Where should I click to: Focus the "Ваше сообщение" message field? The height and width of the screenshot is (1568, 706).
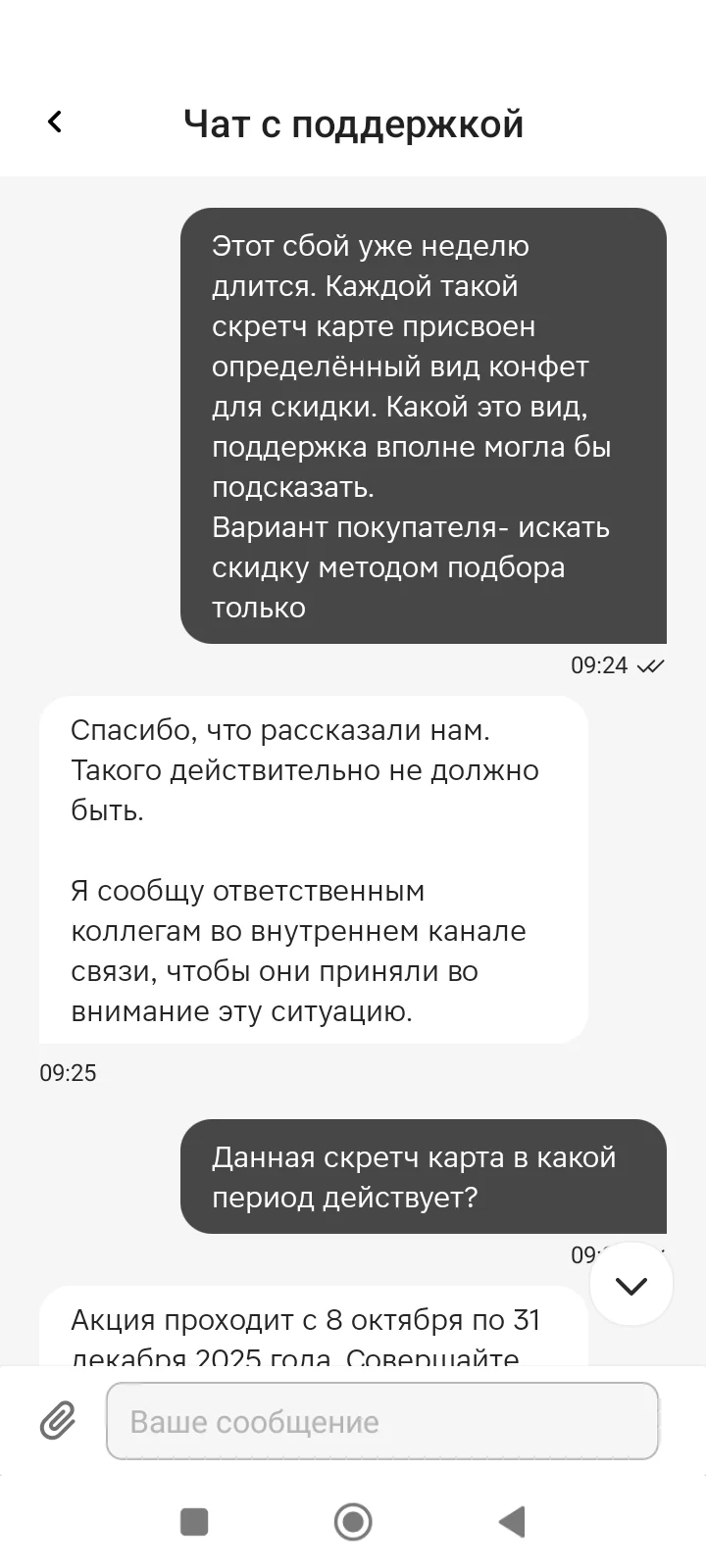[382, 1421]
